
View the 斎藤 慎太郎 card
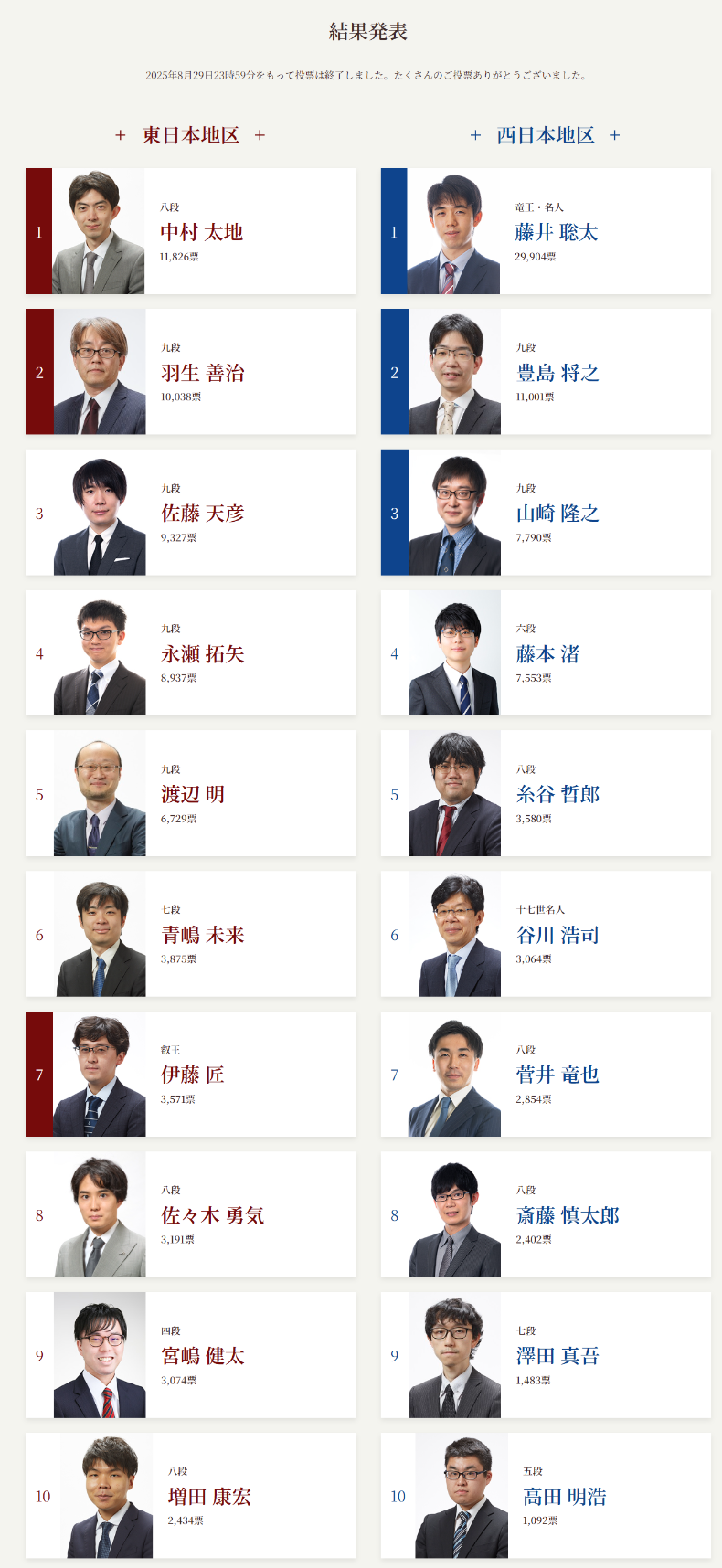pyautogui.click(x=546, y=1214)
